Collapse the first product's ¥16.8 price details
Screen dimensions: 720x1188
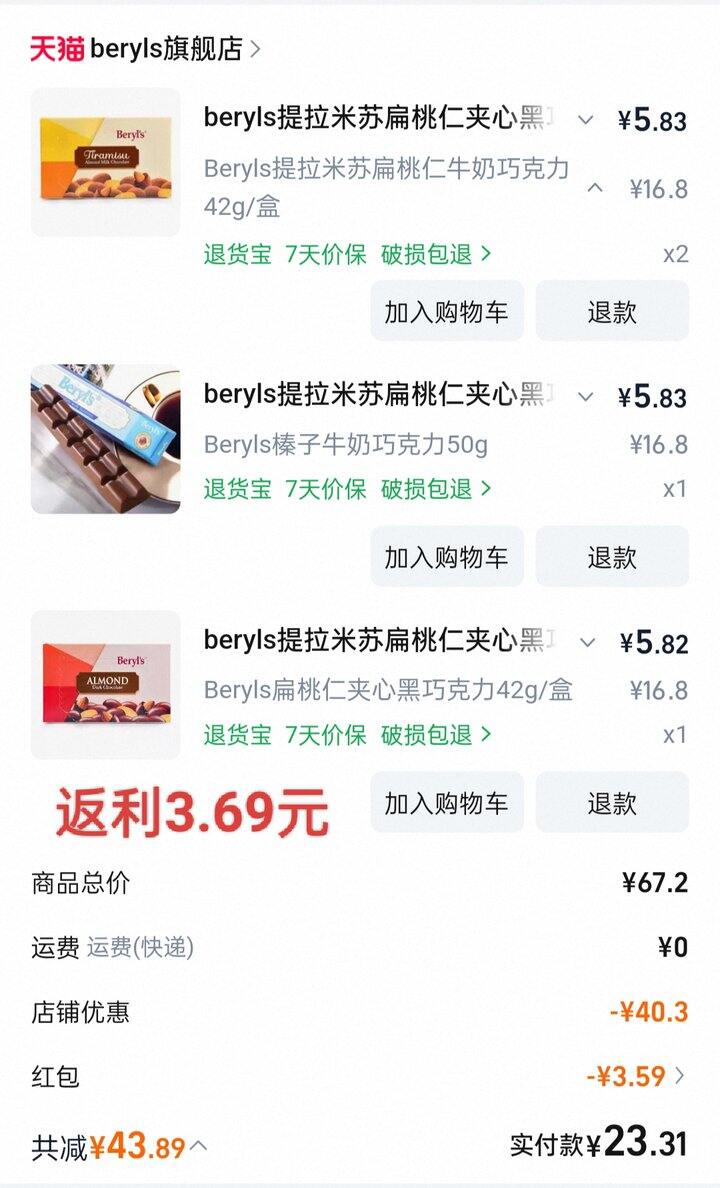(597, 186)
